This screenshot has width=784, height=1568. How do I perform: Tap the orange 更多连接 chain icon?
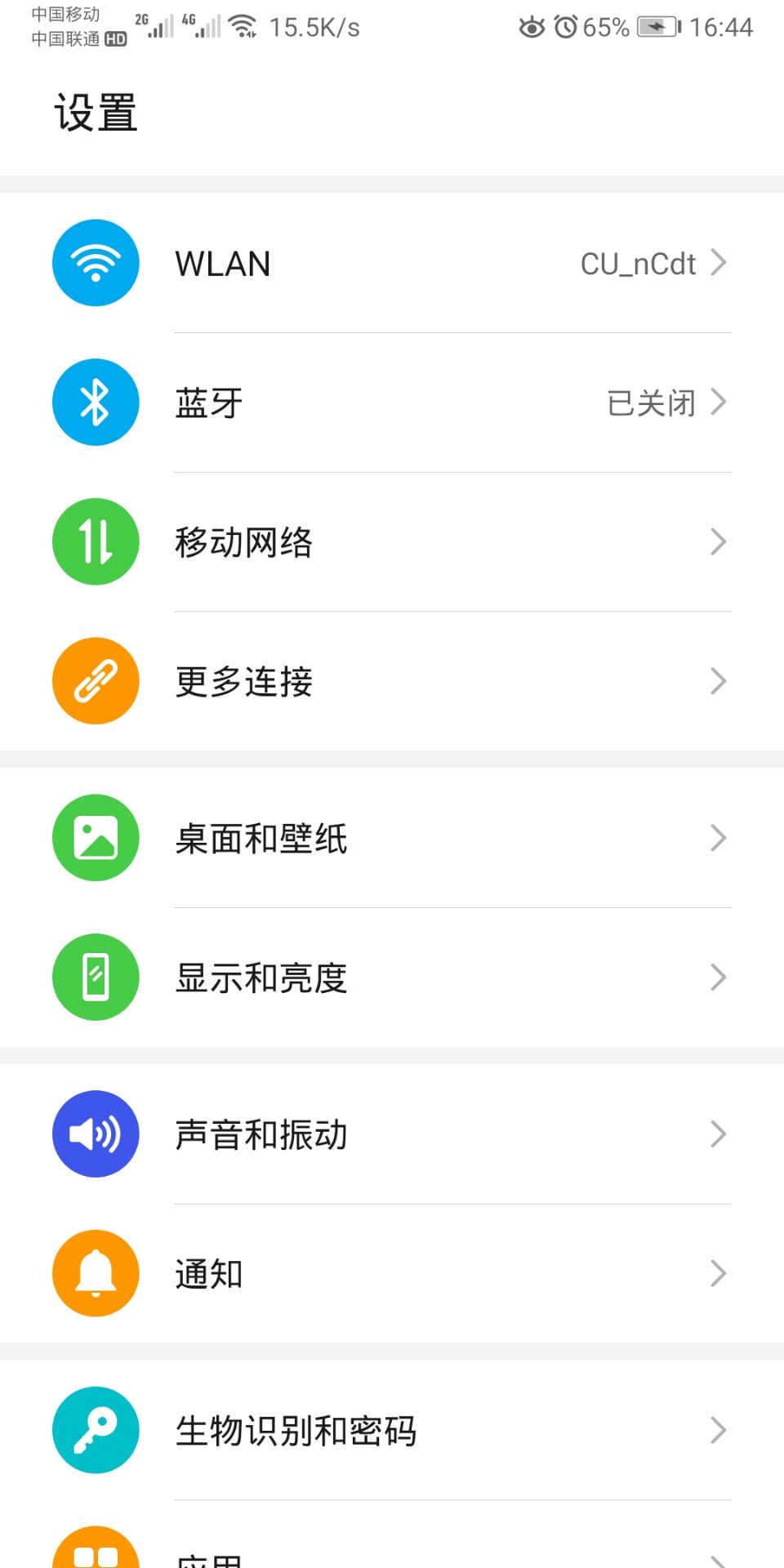pyautogui.click(x=95, y=680)
